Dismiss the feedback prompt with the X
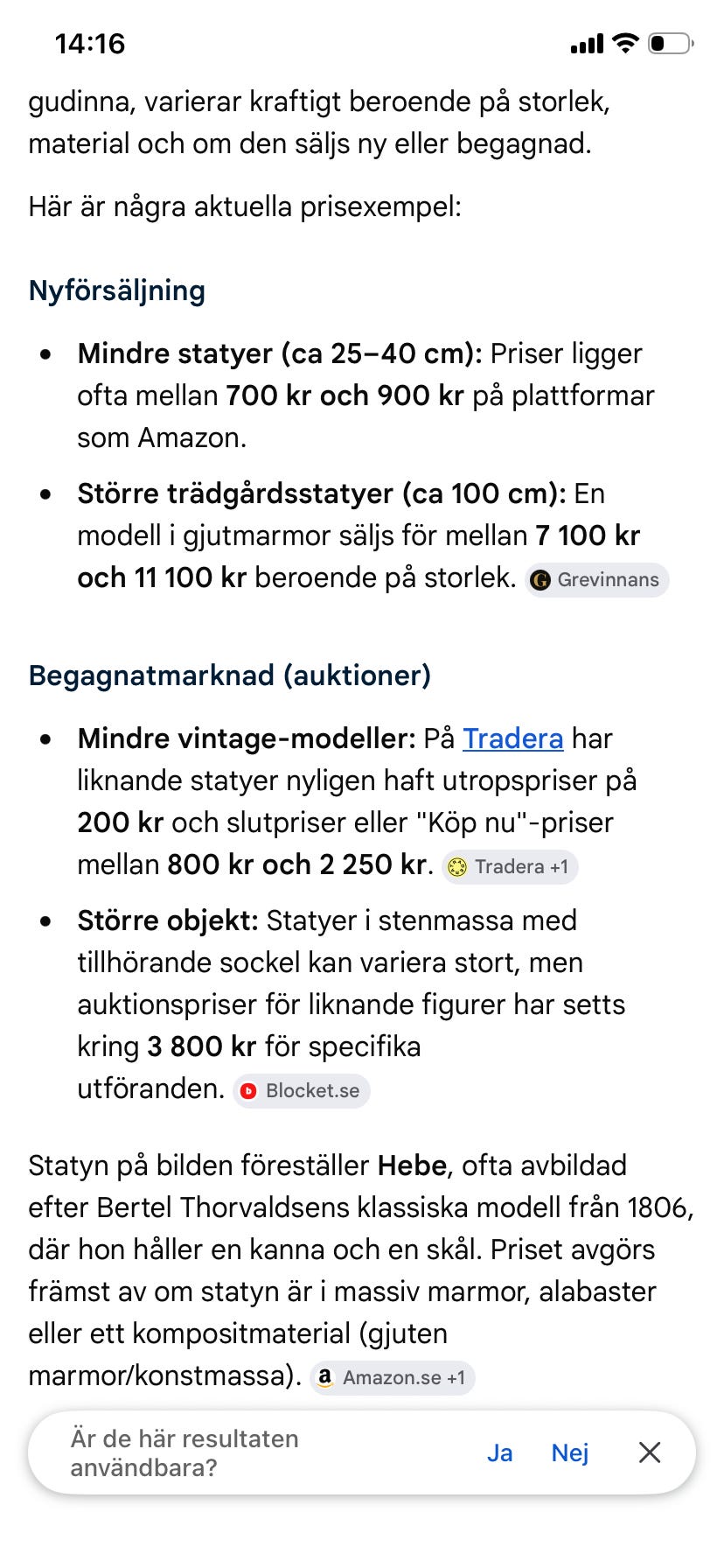 click(650, 1452)
